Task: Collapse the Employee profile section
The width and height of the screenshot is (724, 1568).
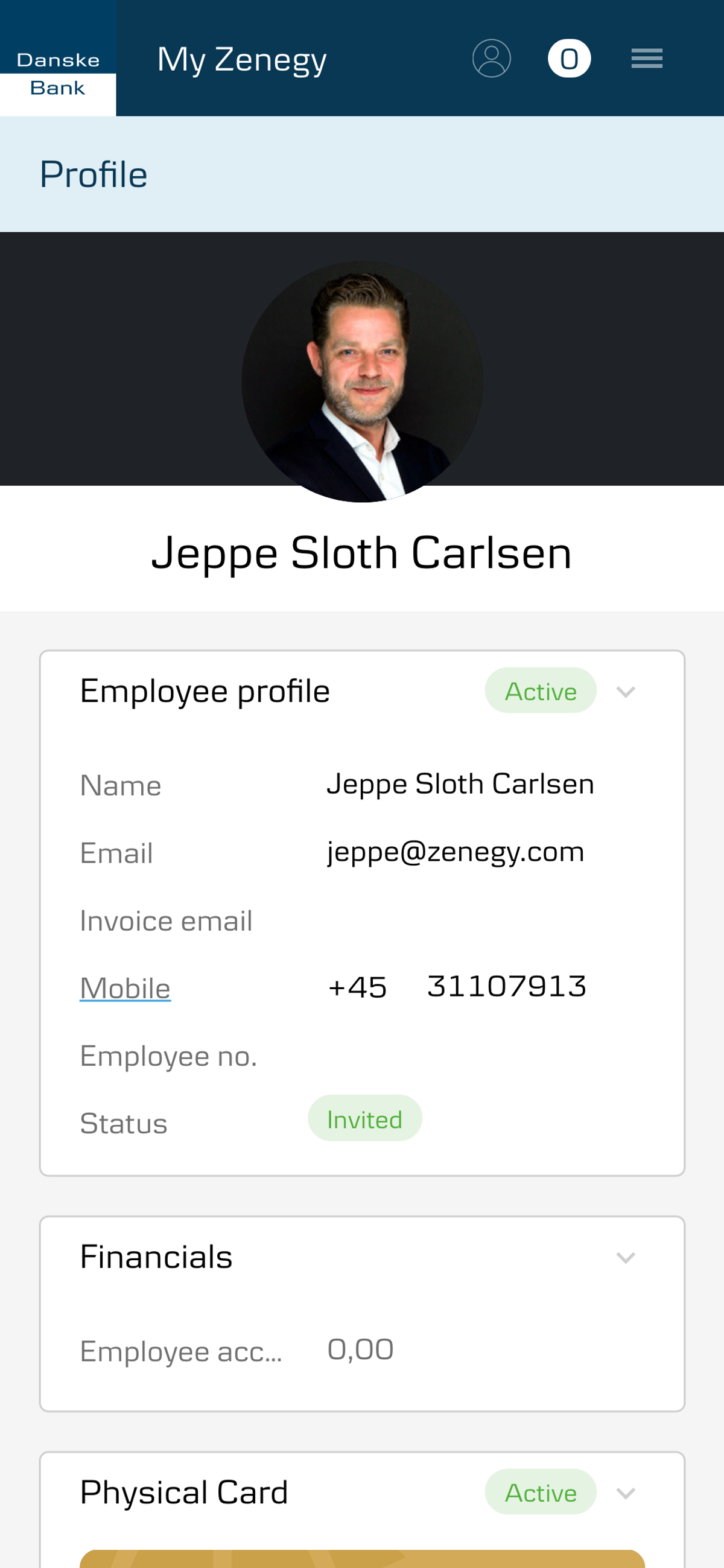Action: pyautogui.click(x=626, y=692)
